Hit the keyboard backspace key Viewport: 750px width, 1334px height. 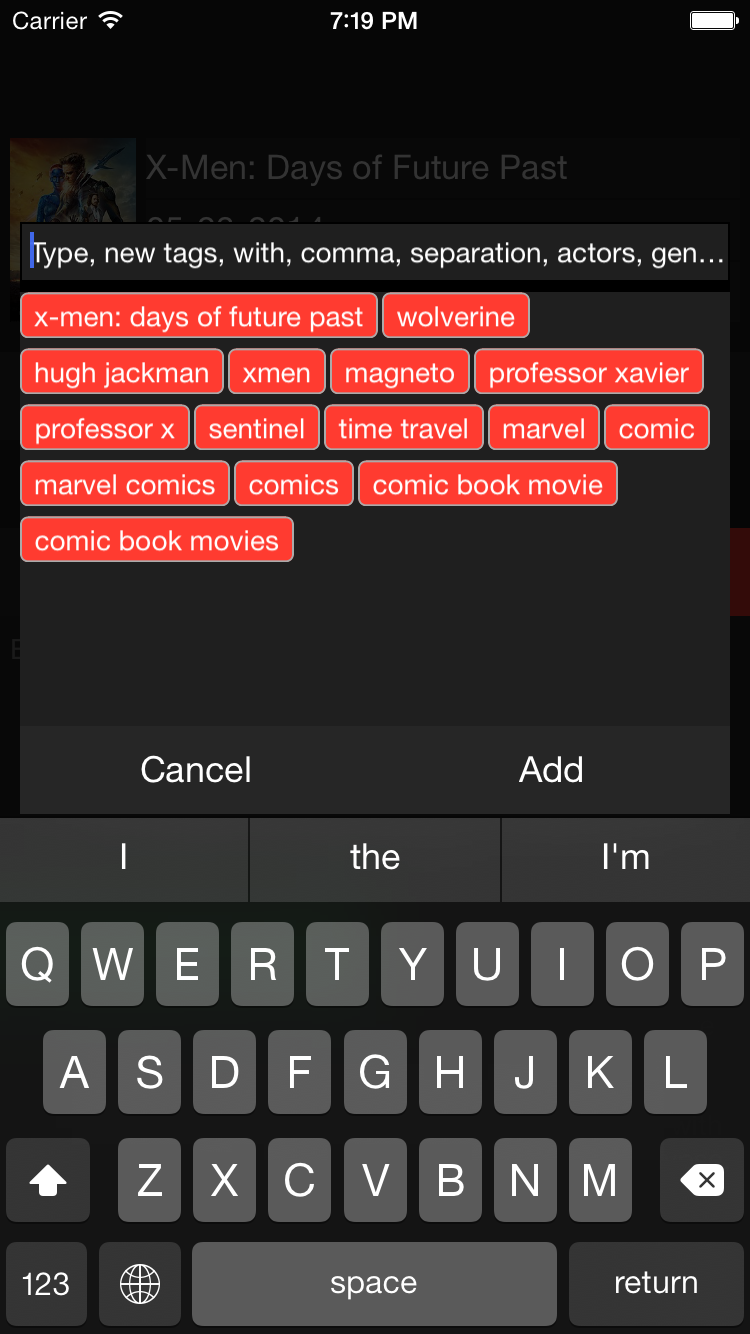pos(702,1181)
